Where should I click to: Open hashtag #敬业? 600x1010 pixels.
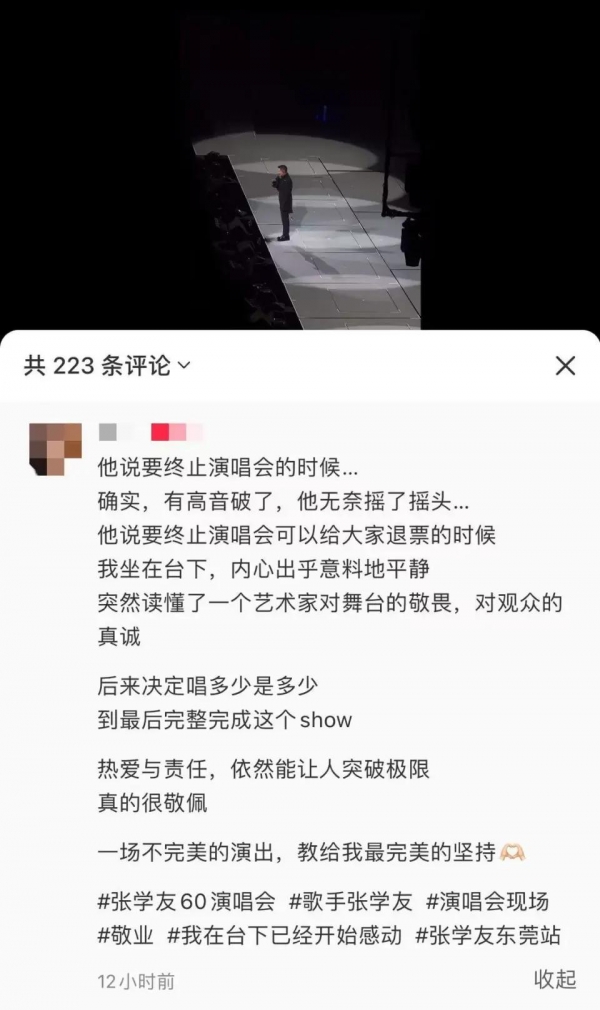coord(125,937)
